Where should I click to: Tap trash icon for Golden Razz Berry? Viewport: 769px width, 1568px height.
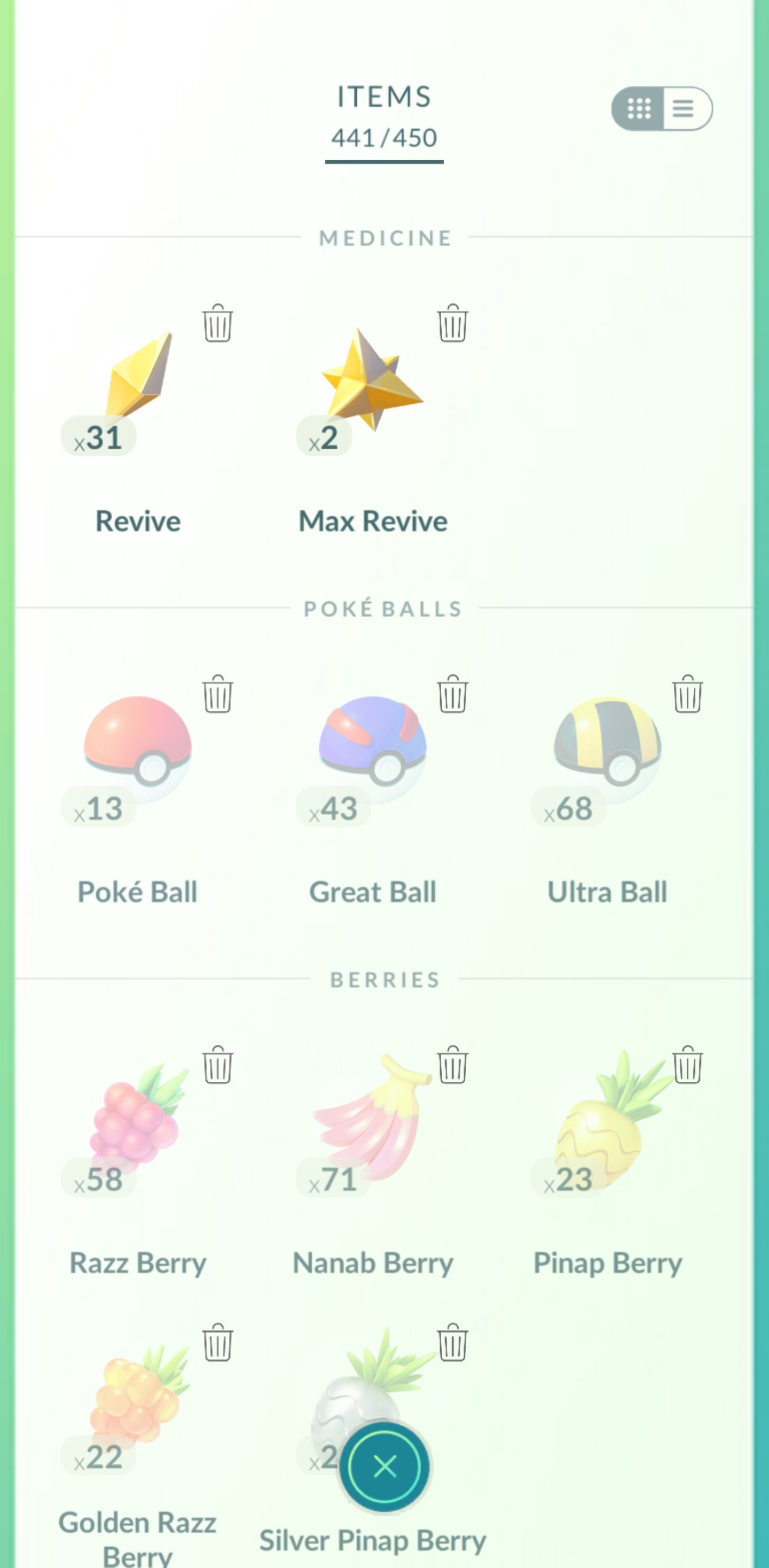[x=217, y=1342]
